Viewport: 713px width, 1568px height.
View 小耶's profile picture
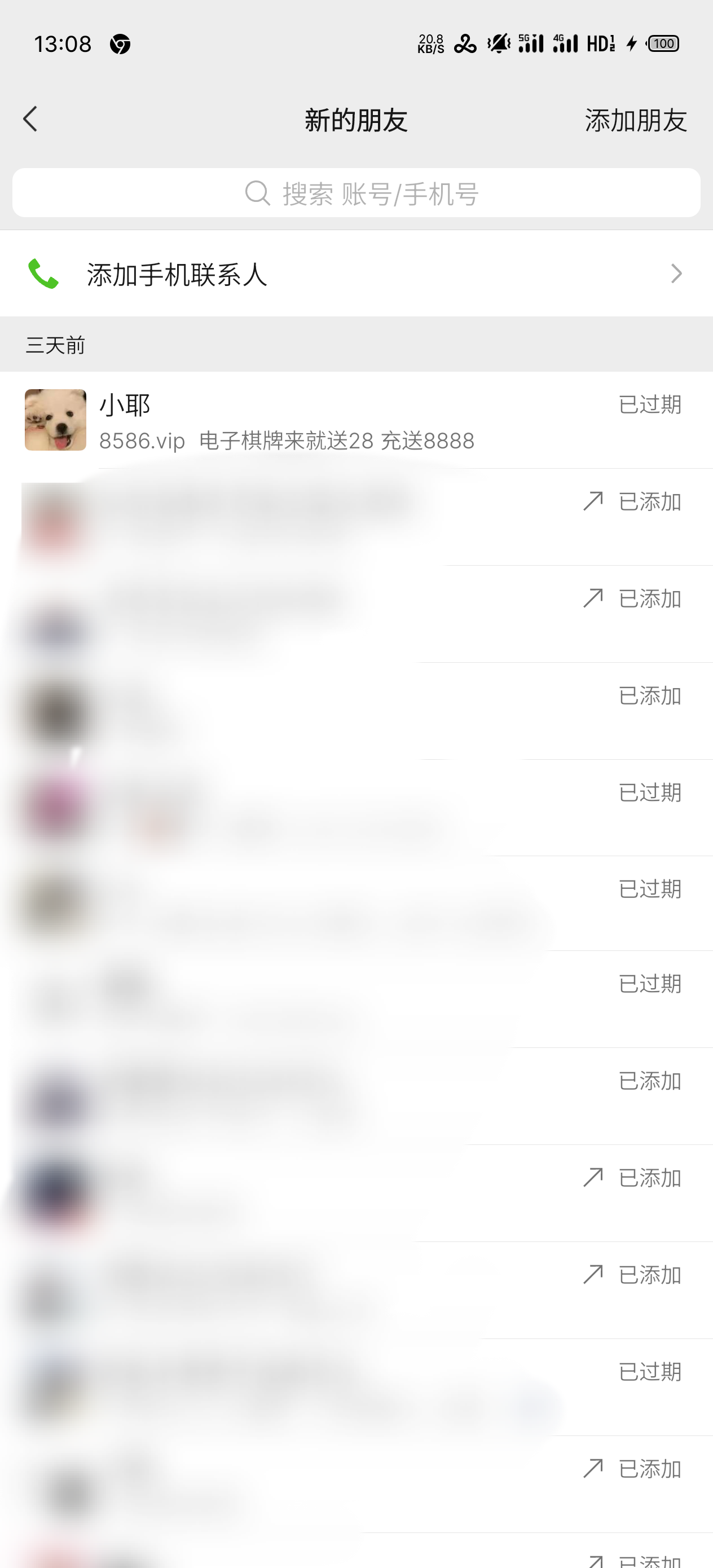[x=55, y=420]
